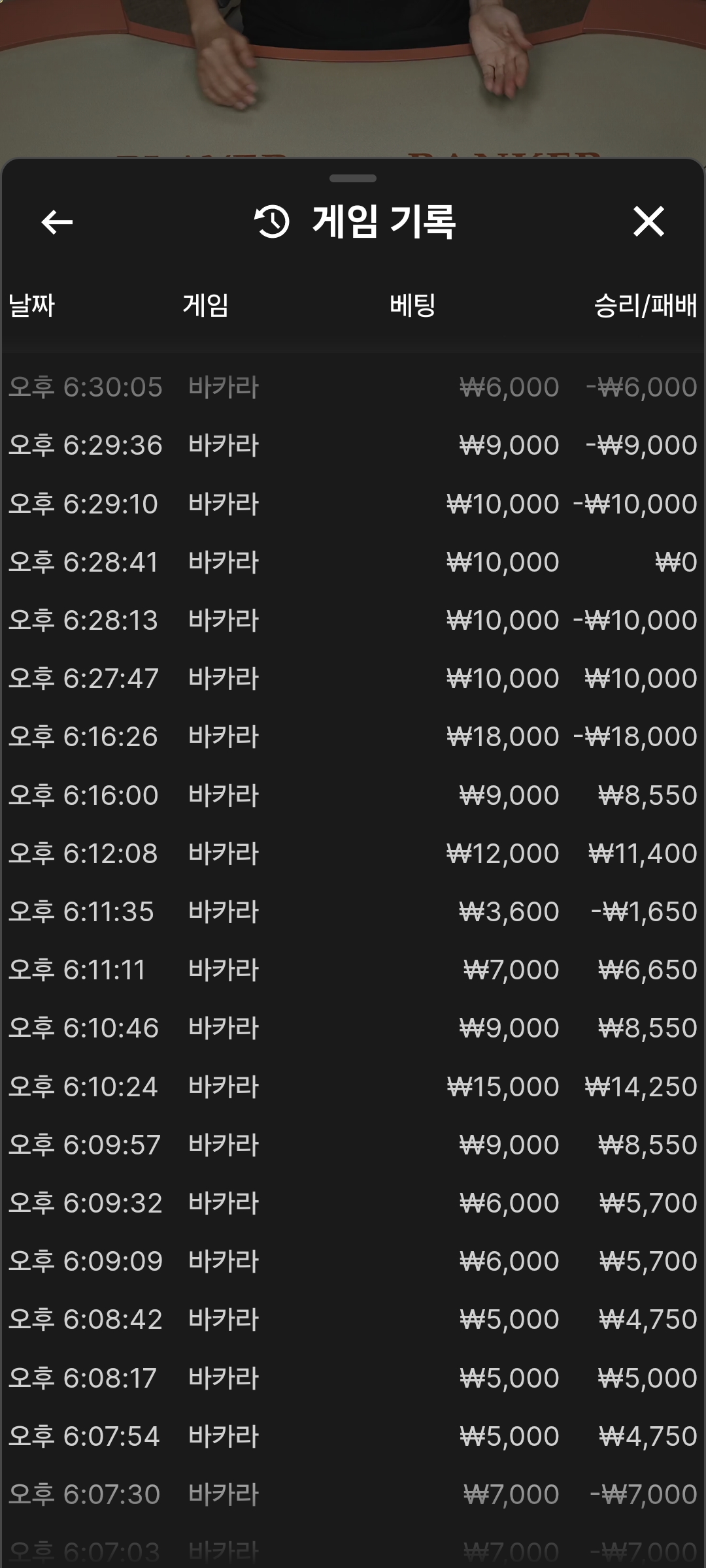Open the 6:29:36 baccarat record

point(353,446)
